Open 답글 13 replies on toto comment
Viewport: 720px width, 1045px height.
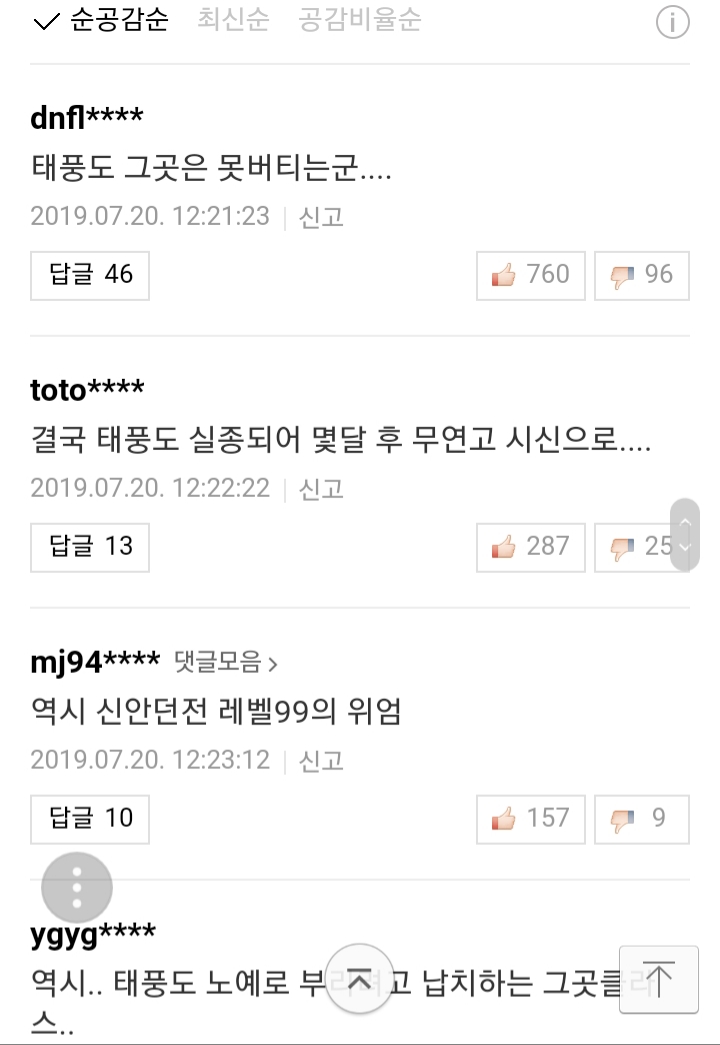click(x=90, y=547)
